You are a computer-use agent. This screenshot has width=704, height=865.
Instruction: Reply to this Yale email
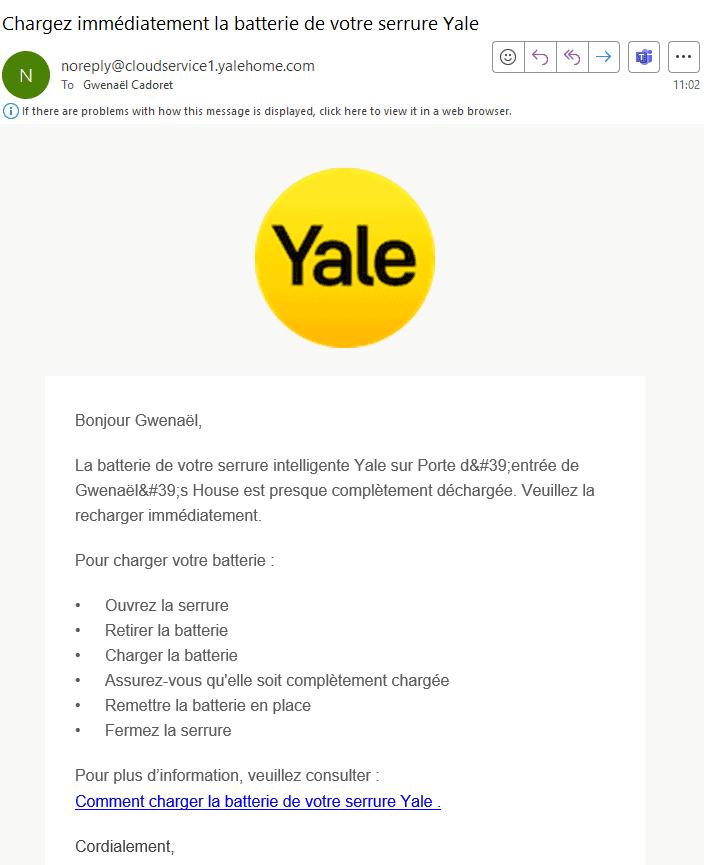coord(540,57)
